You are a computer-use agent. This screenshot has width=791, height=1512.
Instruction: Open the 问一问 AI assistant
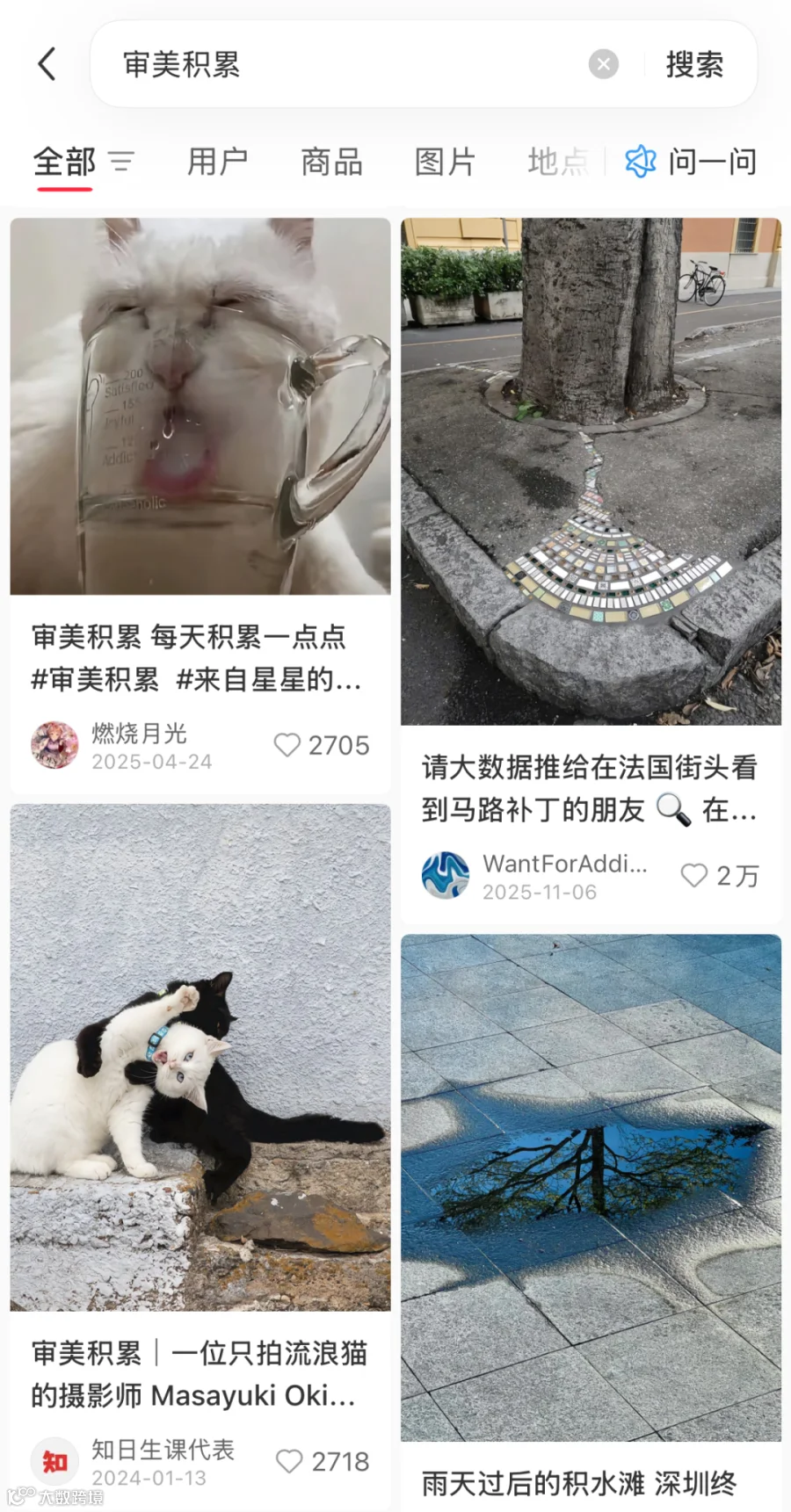click(x=691, y=162)
